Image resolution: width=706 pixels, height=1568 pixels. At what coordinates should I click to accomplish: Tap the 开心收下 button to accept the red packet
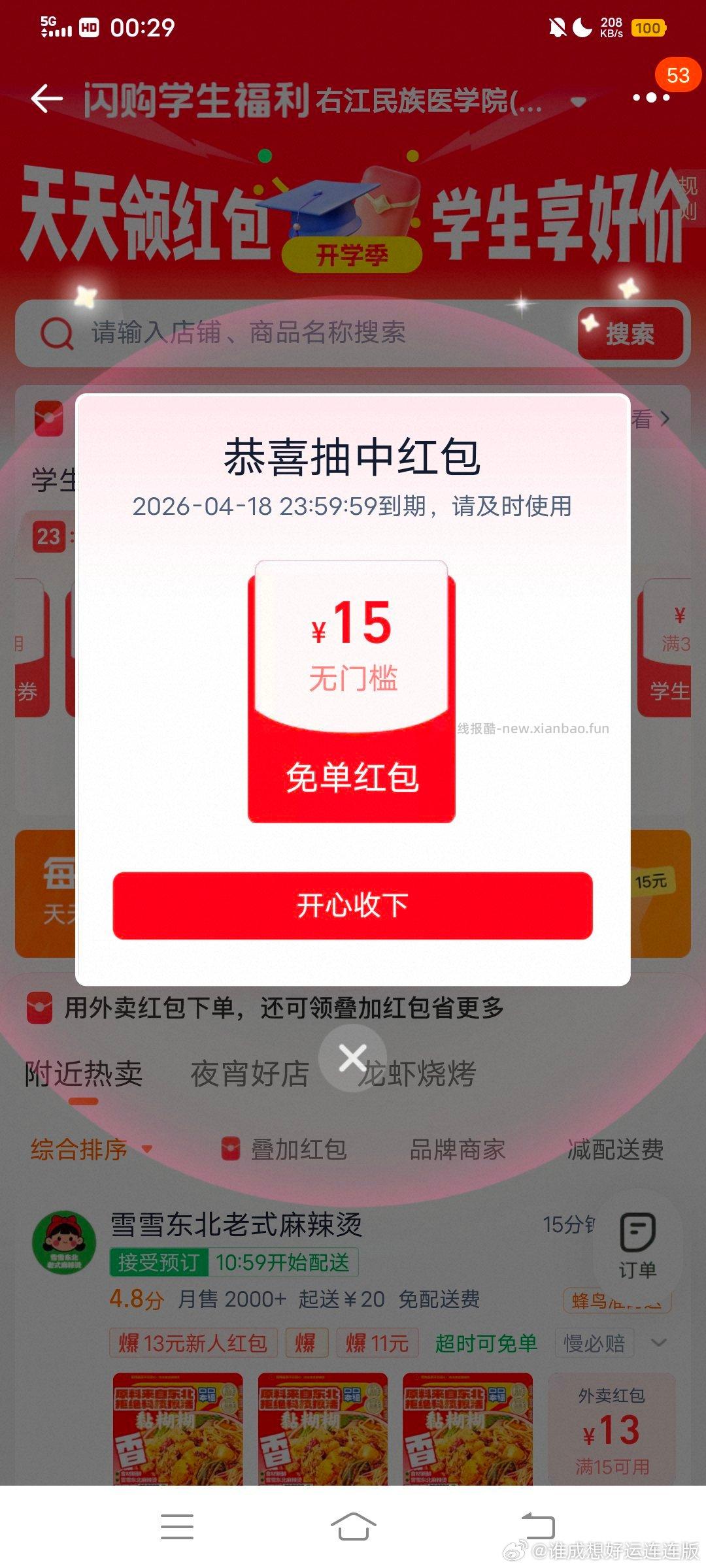pos(353,905)
